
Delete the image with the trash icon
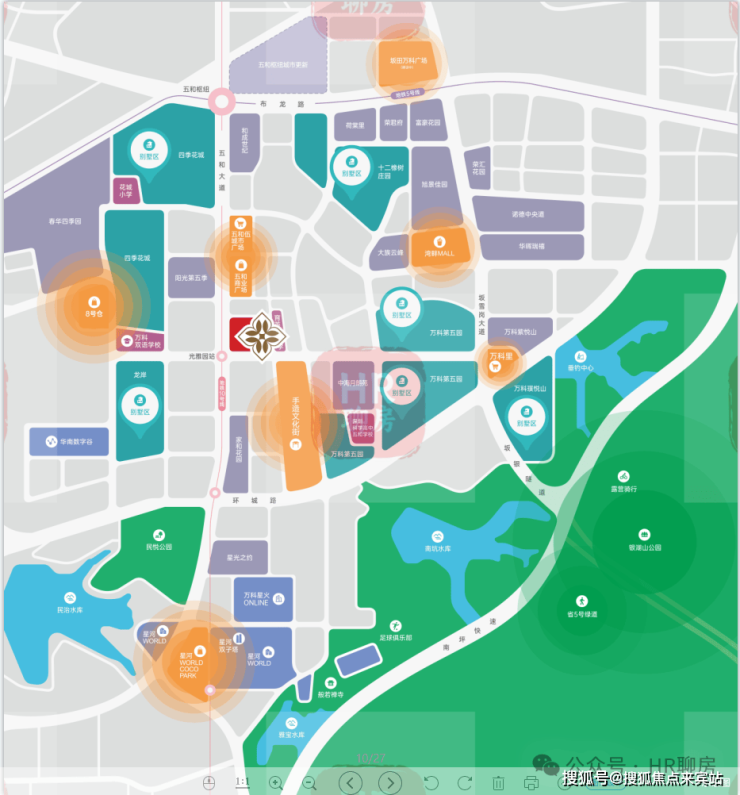click(x=498, y=782)
